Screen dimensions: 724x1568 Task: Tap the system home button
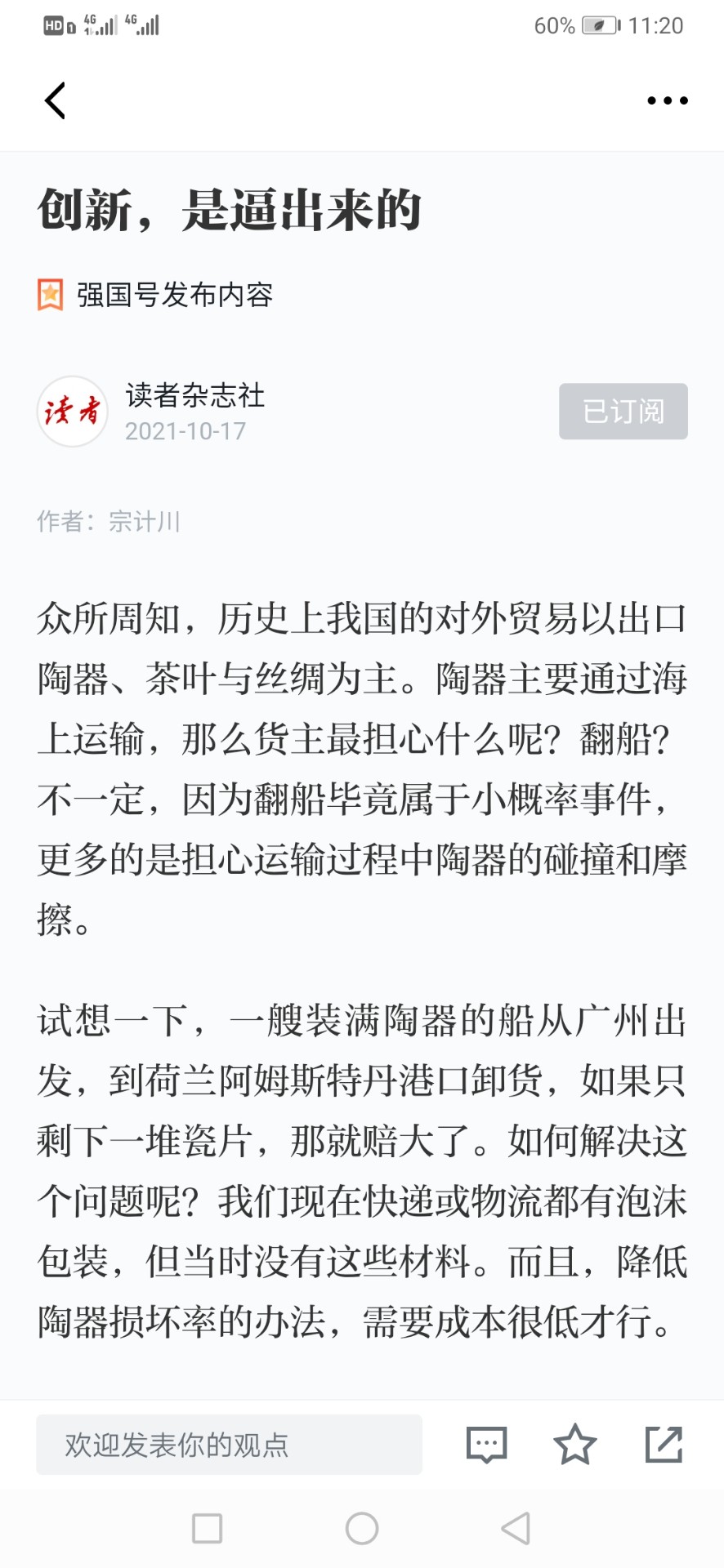point(362,1528)
